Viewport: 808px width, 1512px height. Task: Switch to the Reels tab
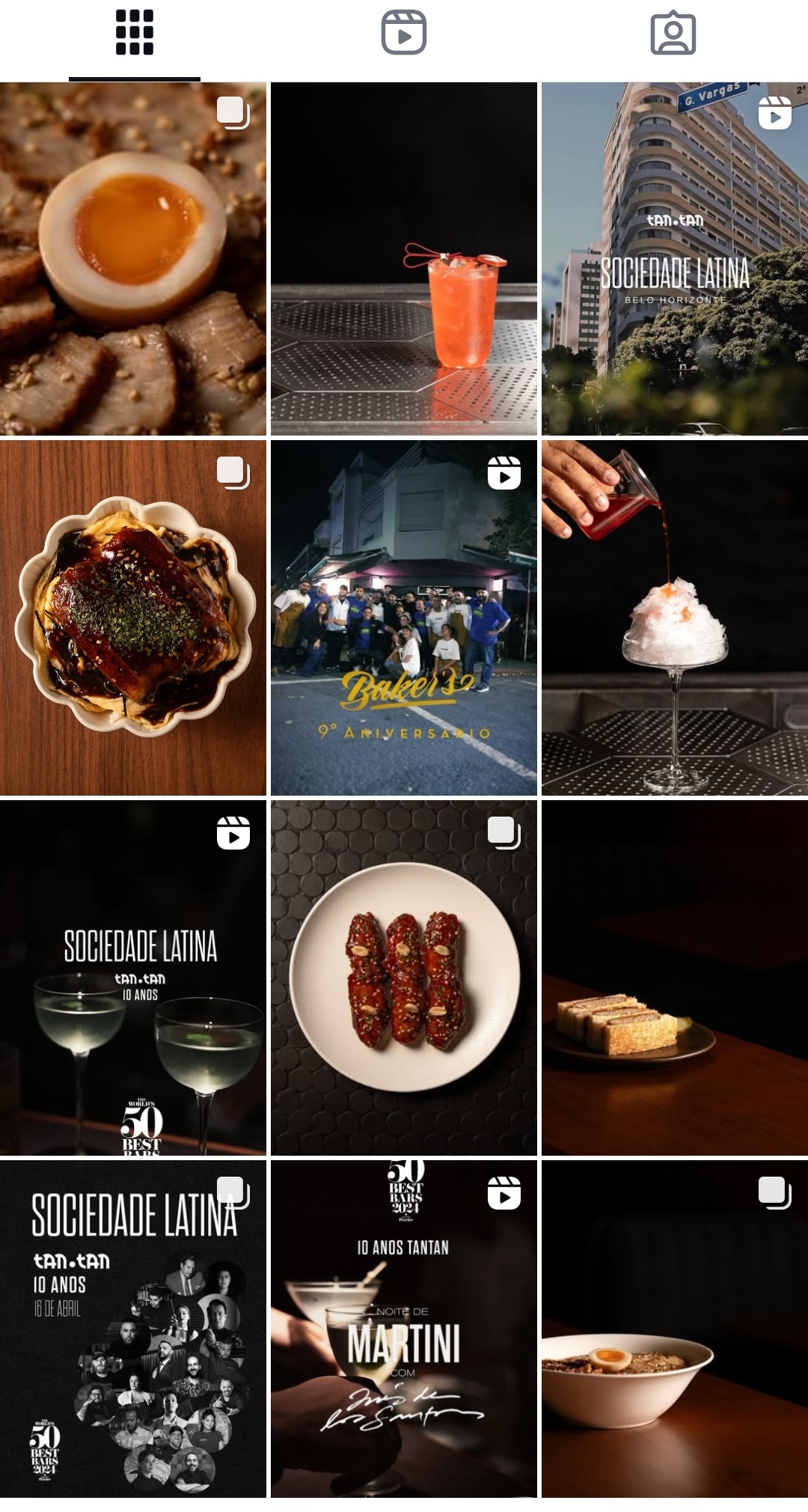404,33
